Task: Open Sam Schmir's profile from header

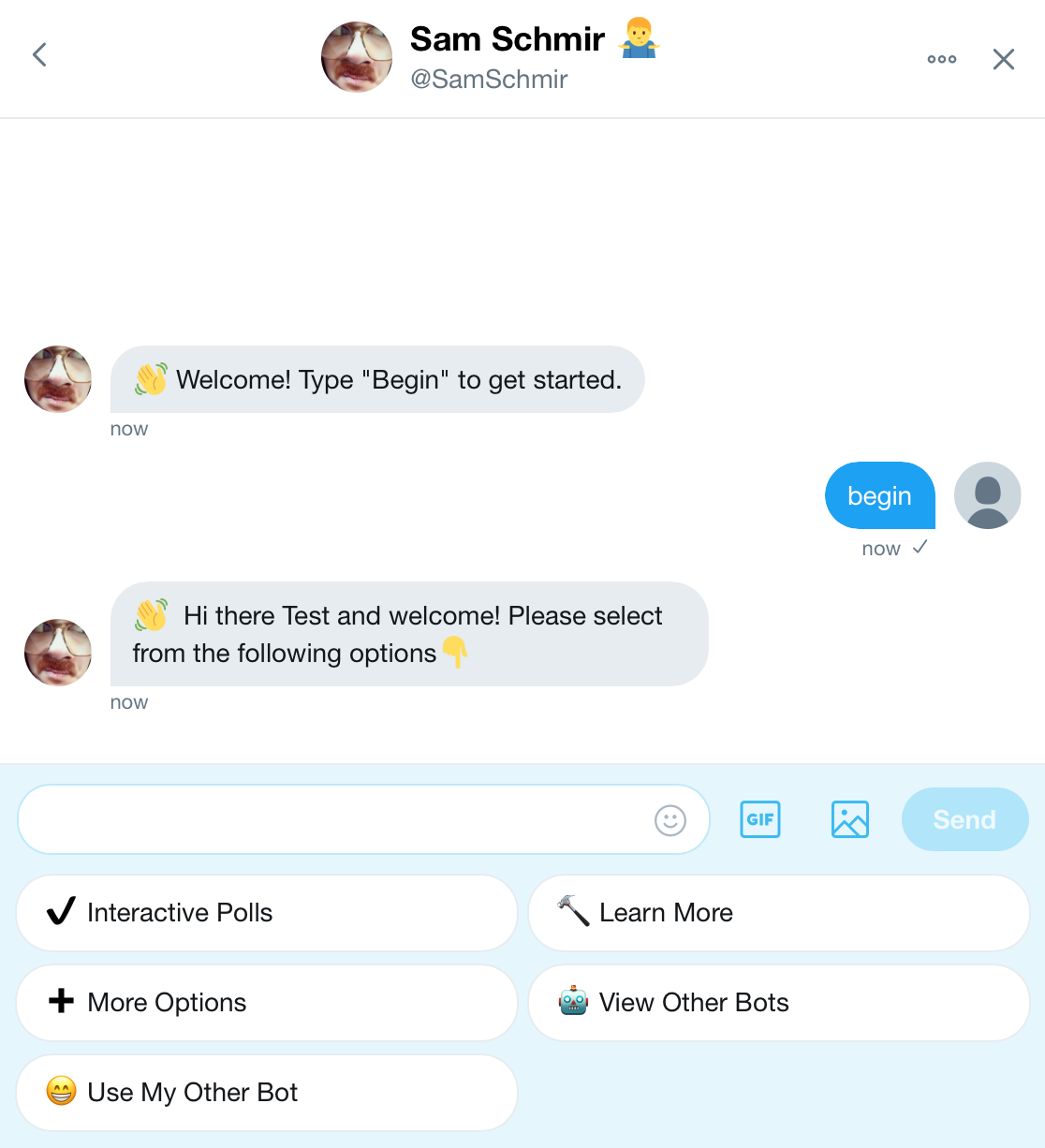Action: pos(507,40)
